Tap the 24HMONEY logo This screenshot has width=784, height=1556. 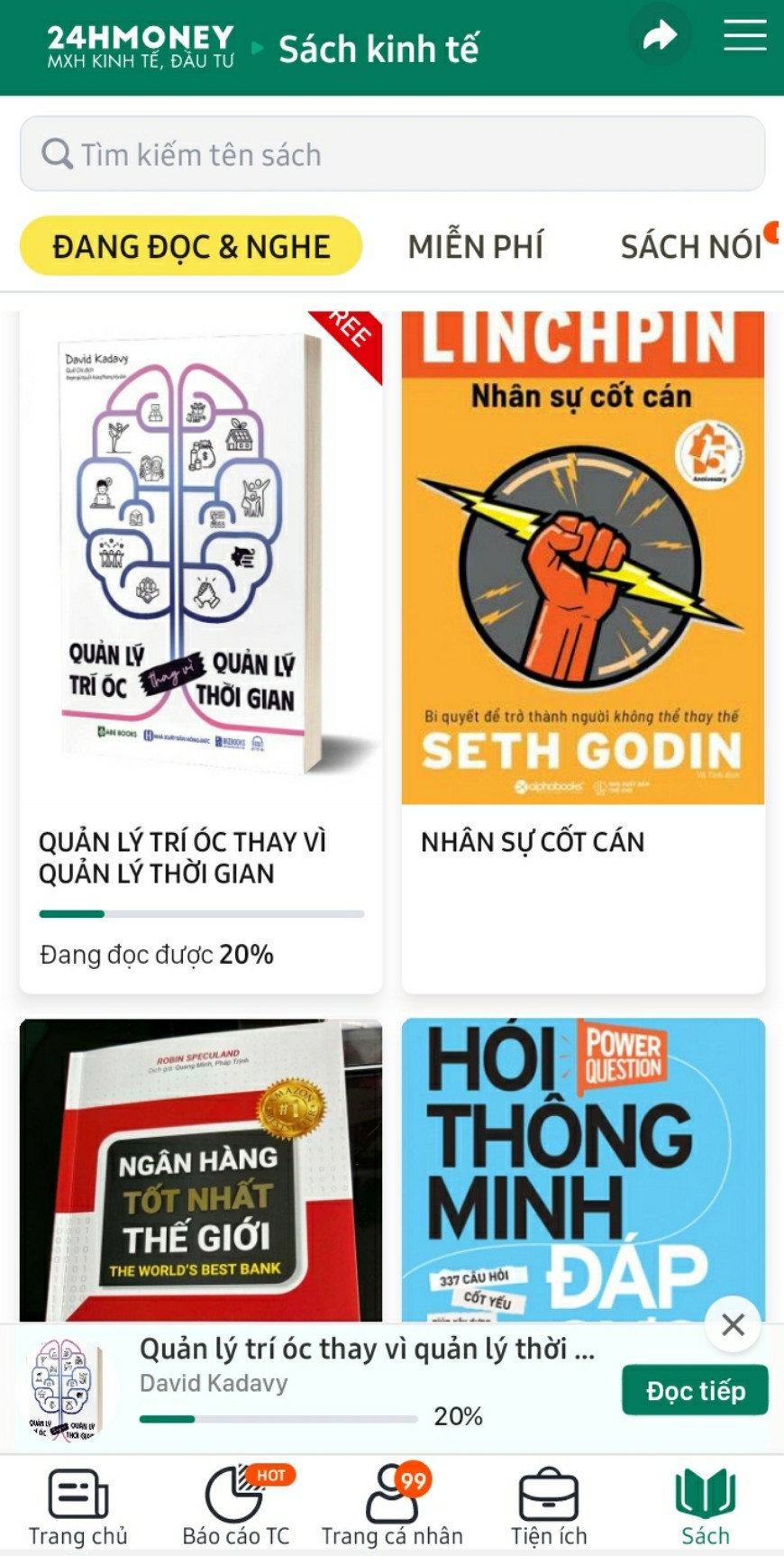click(140, 45)
